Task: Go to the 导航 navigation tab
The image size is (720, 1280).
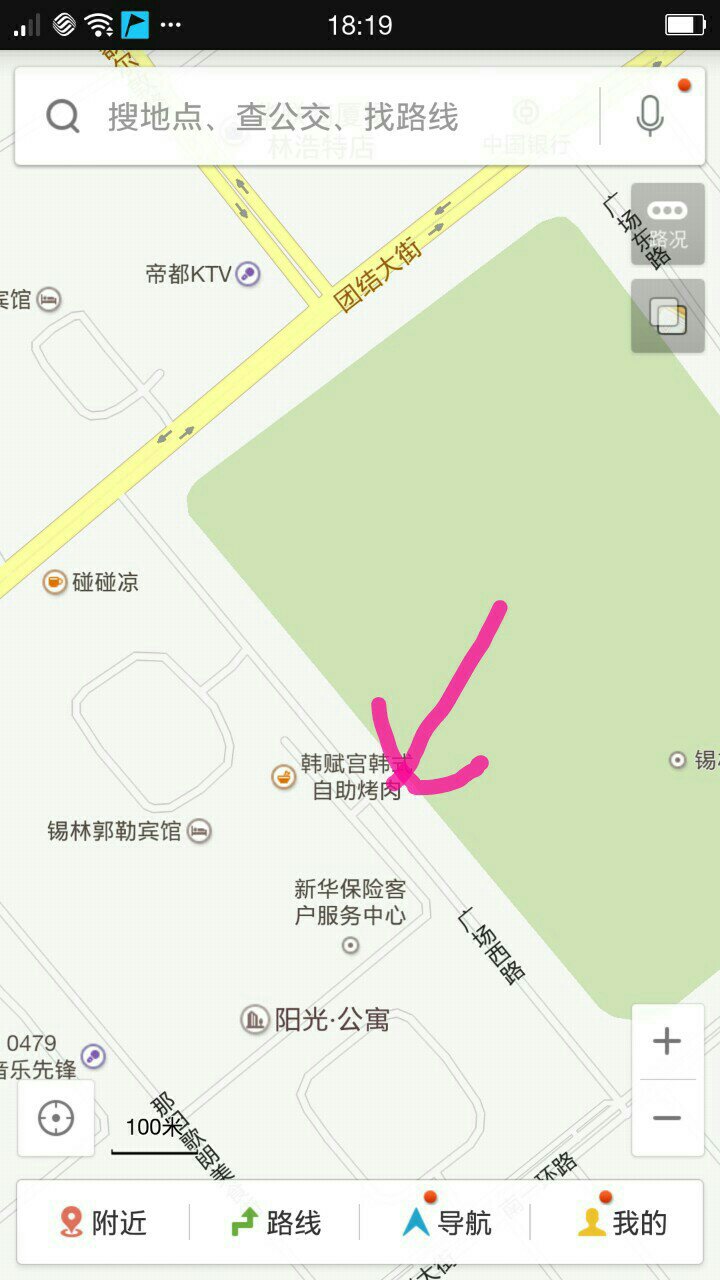Action: (446, 1222)
